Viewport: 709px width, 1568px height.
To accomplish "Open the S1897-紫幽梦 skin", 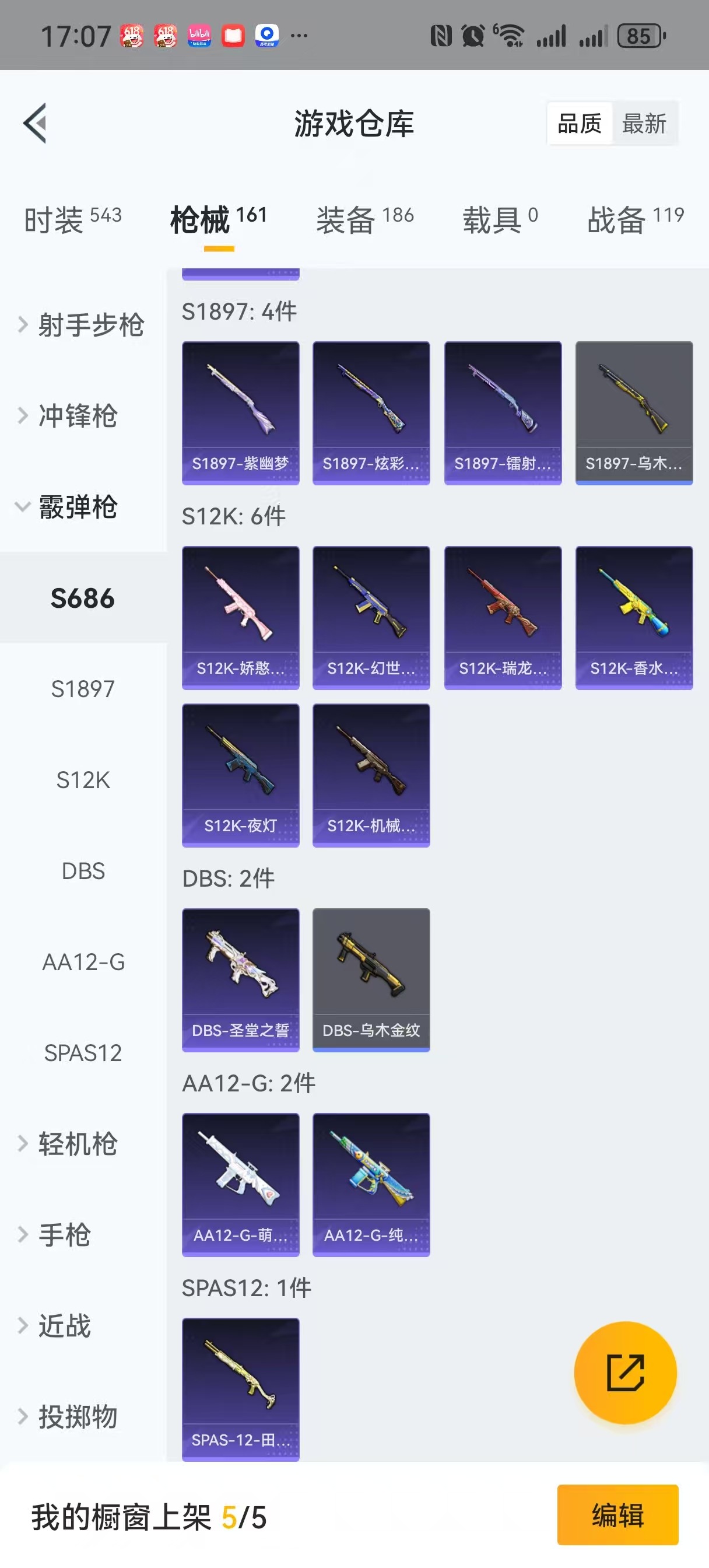I will 240,412.
